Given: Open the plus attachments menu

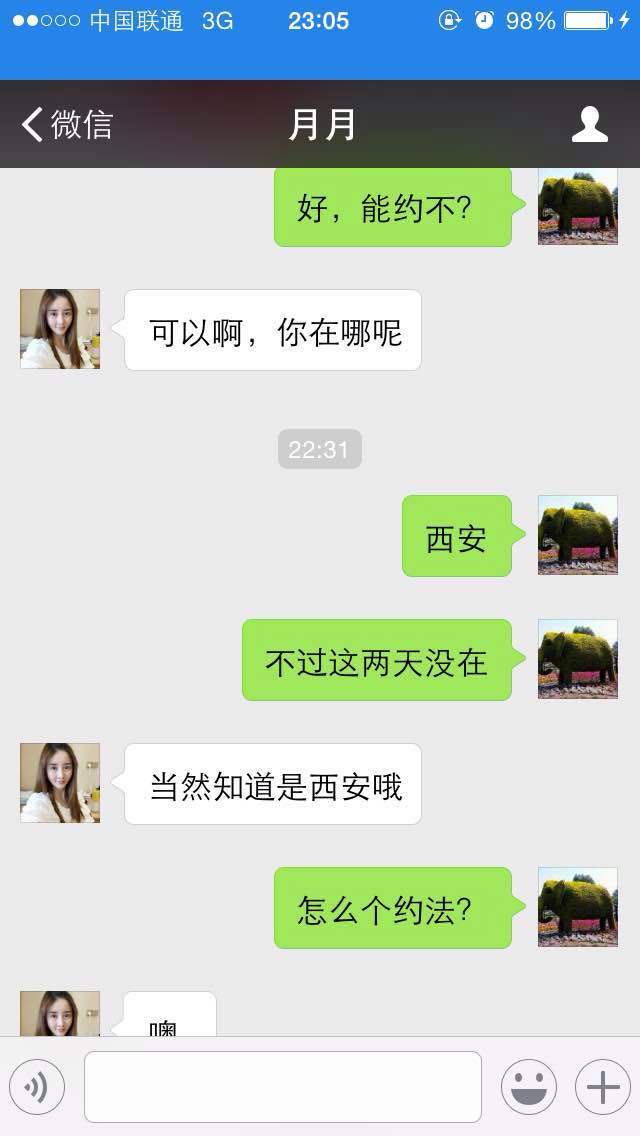Looking at the screenshot, I should point(602,1087).
